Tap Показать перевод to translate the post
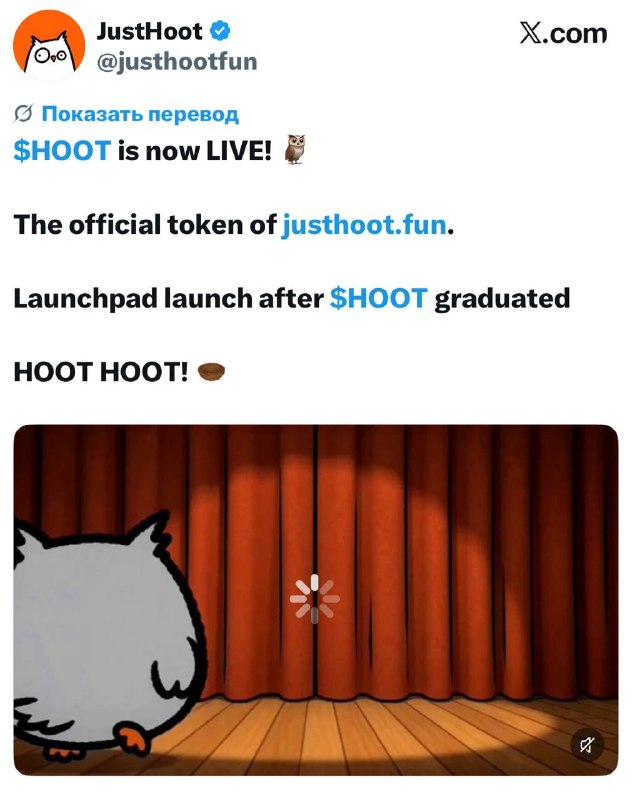The image size is (632, 800). pos(140,114)
